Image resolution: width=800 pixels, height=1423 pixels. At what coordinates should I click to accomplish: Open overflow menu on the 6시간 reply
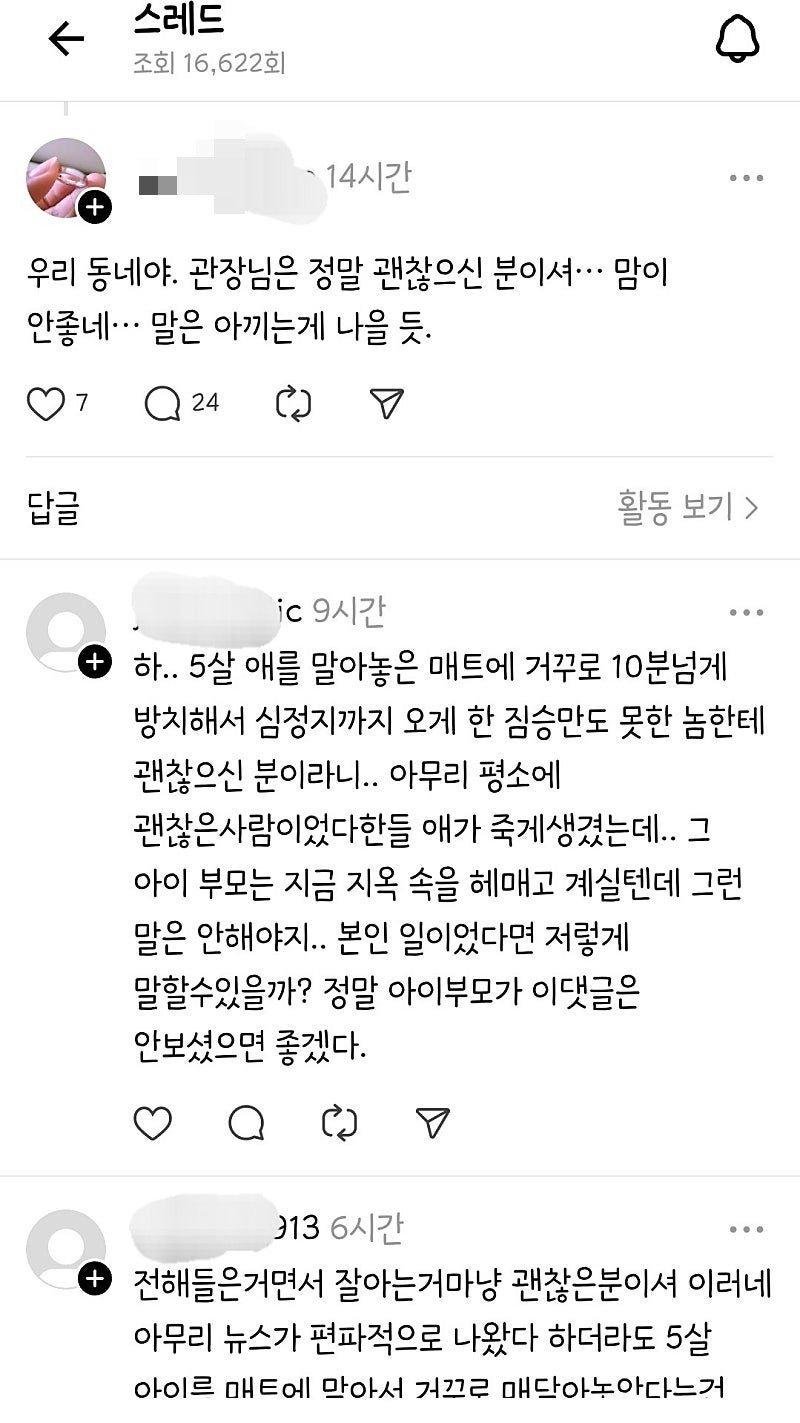pyautogui.click(x=746, y=1230)
